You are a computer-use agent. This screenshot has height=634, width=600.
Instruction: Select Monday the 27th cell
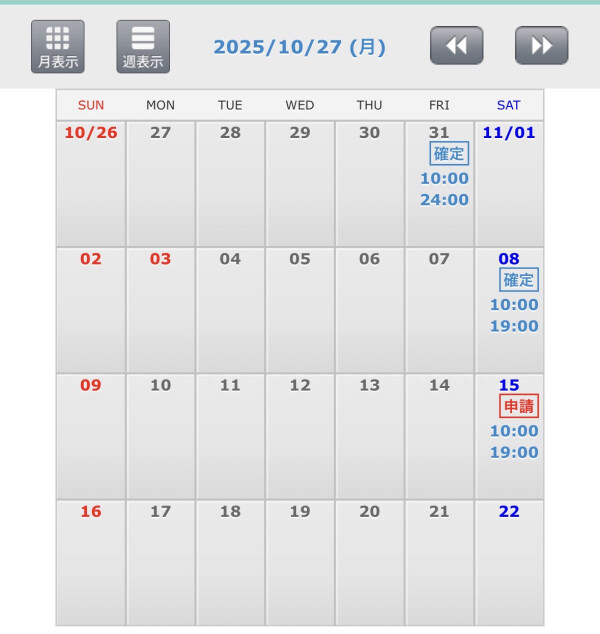point(161,184)
